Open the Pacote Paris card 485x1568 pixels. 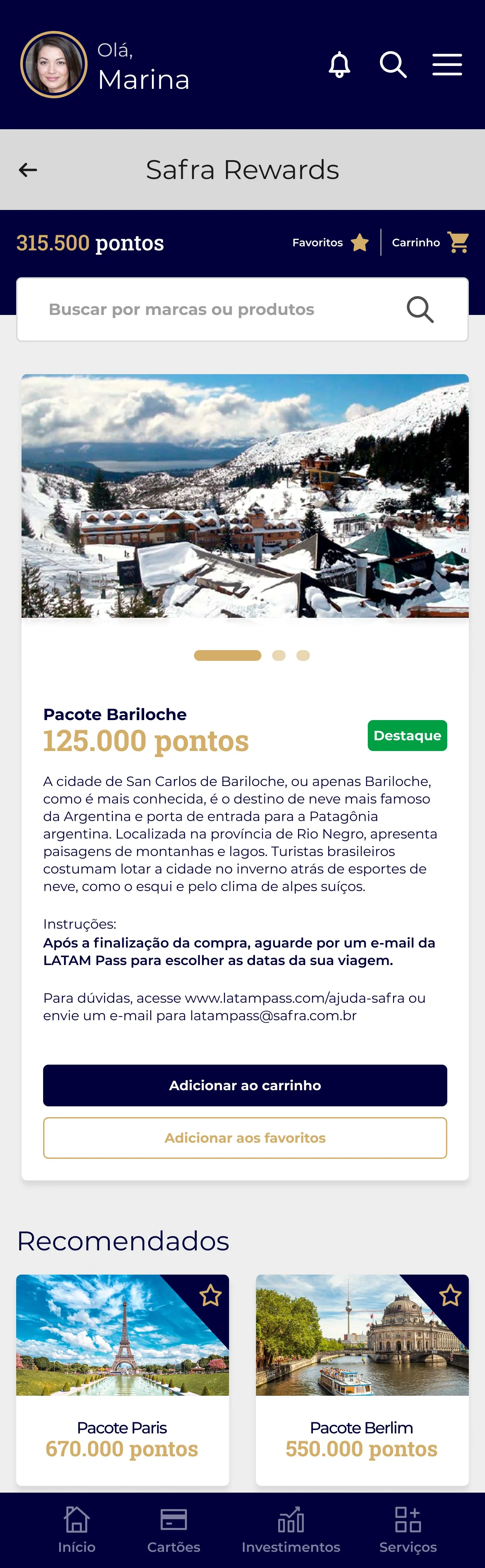tap(123, 1380)
